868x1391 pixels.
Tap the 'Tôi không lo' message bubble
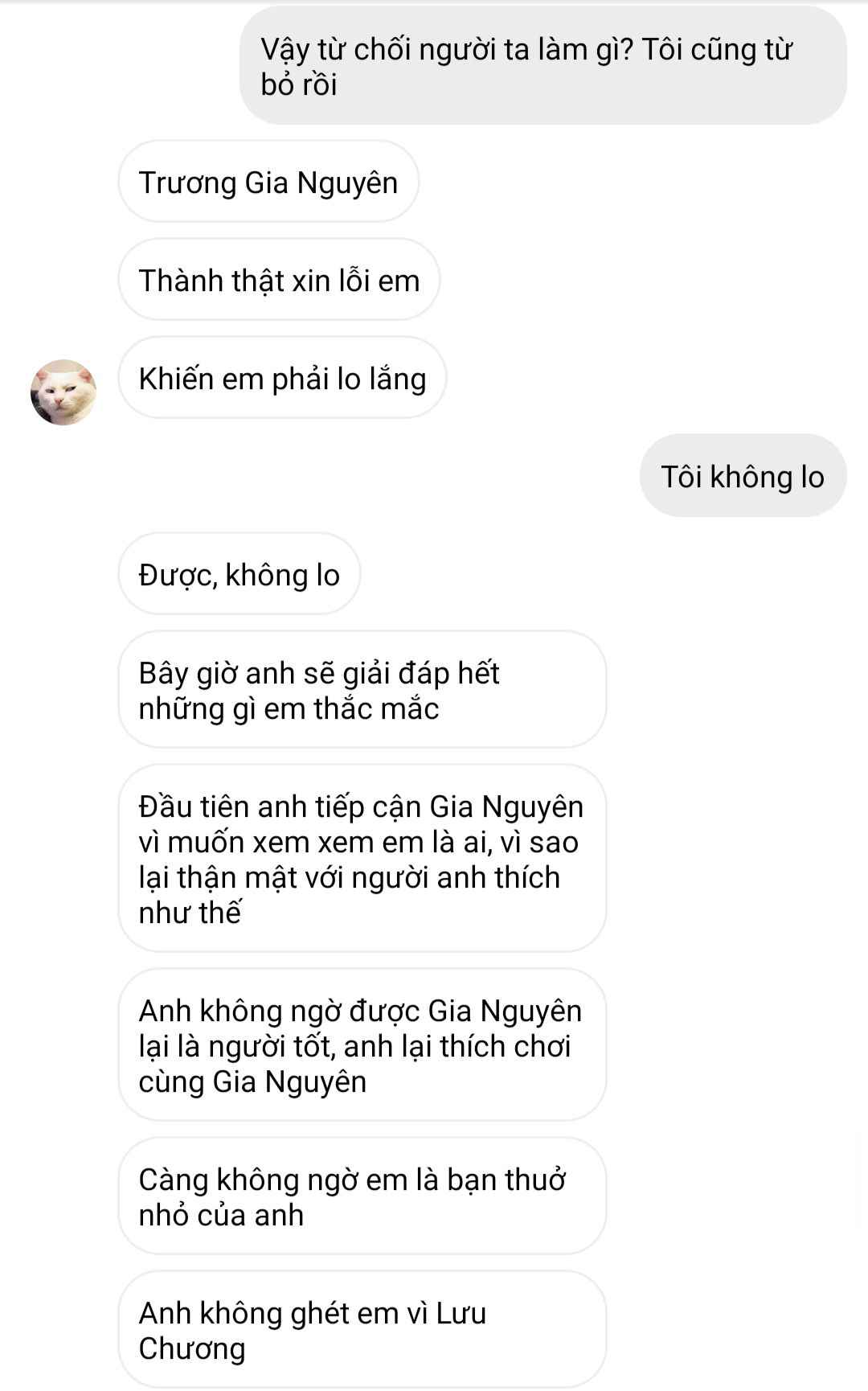[x=743, y=477]
